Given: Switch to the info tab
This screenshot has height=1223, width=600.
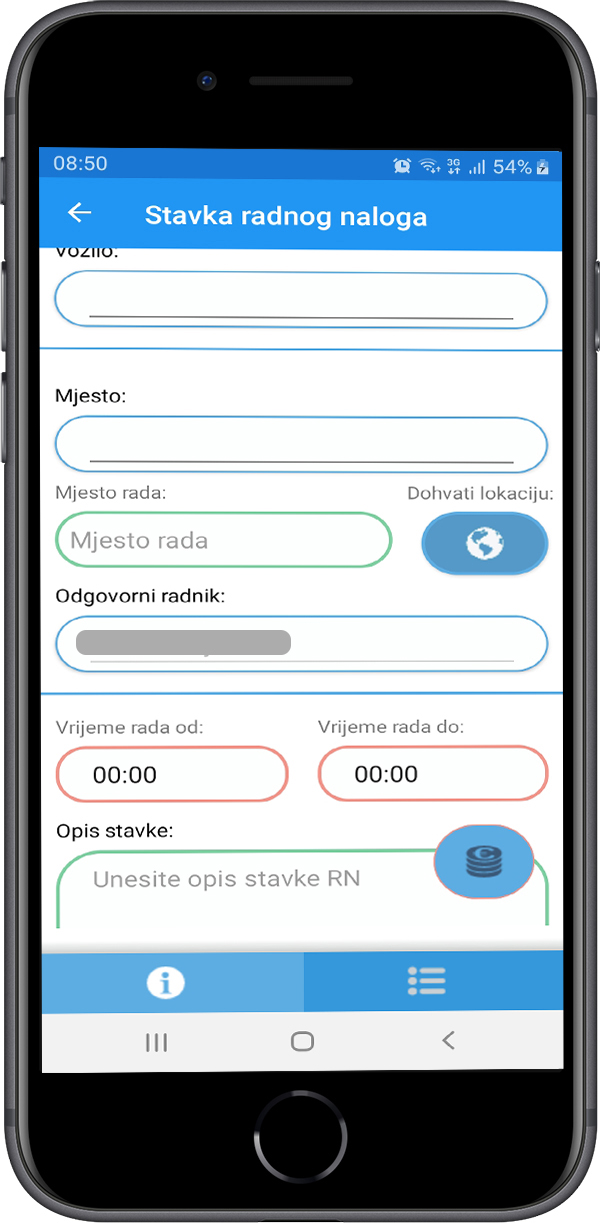Looking at the screenshot, I should [x=166, y=982].
